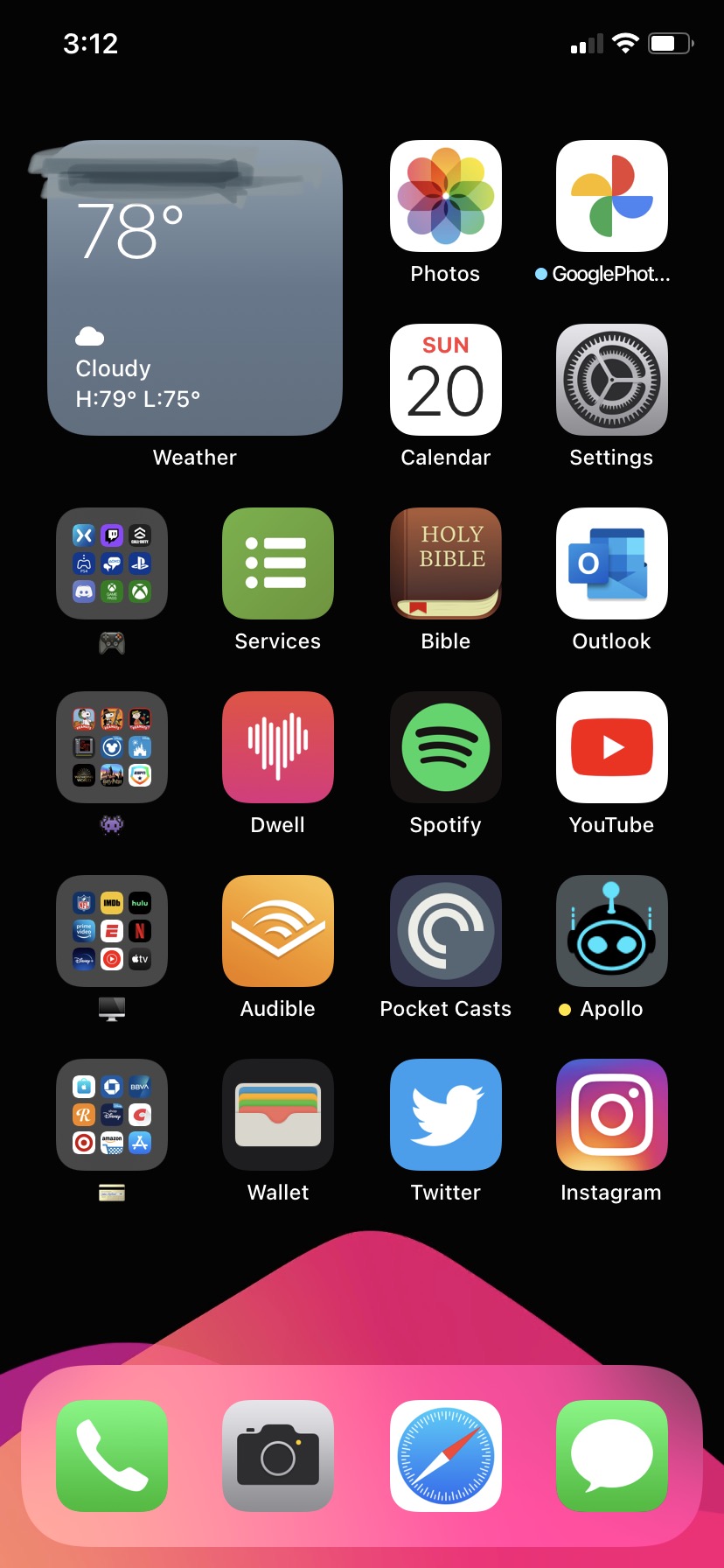Open the Settings app

coord(612,380)
